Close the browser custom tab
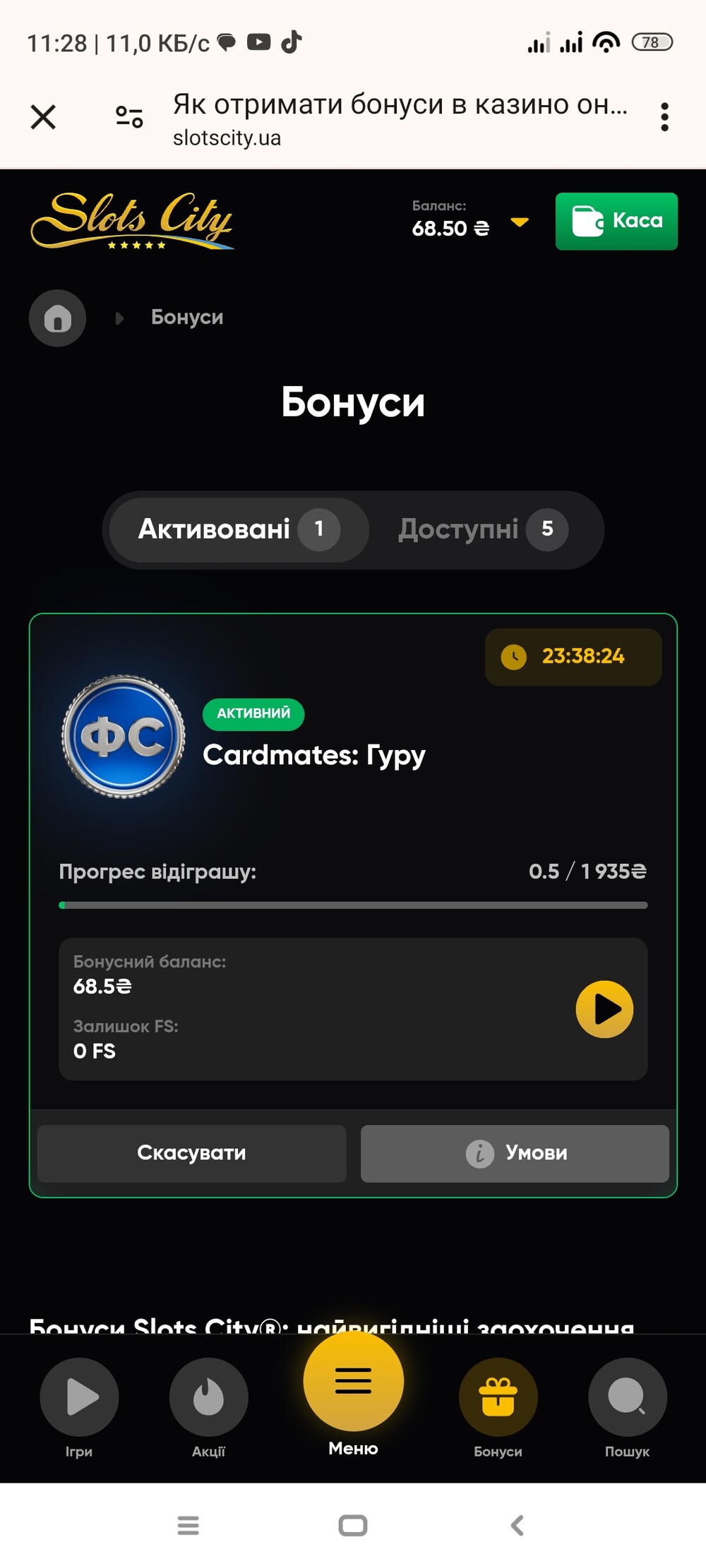 [x=43, y=116]
